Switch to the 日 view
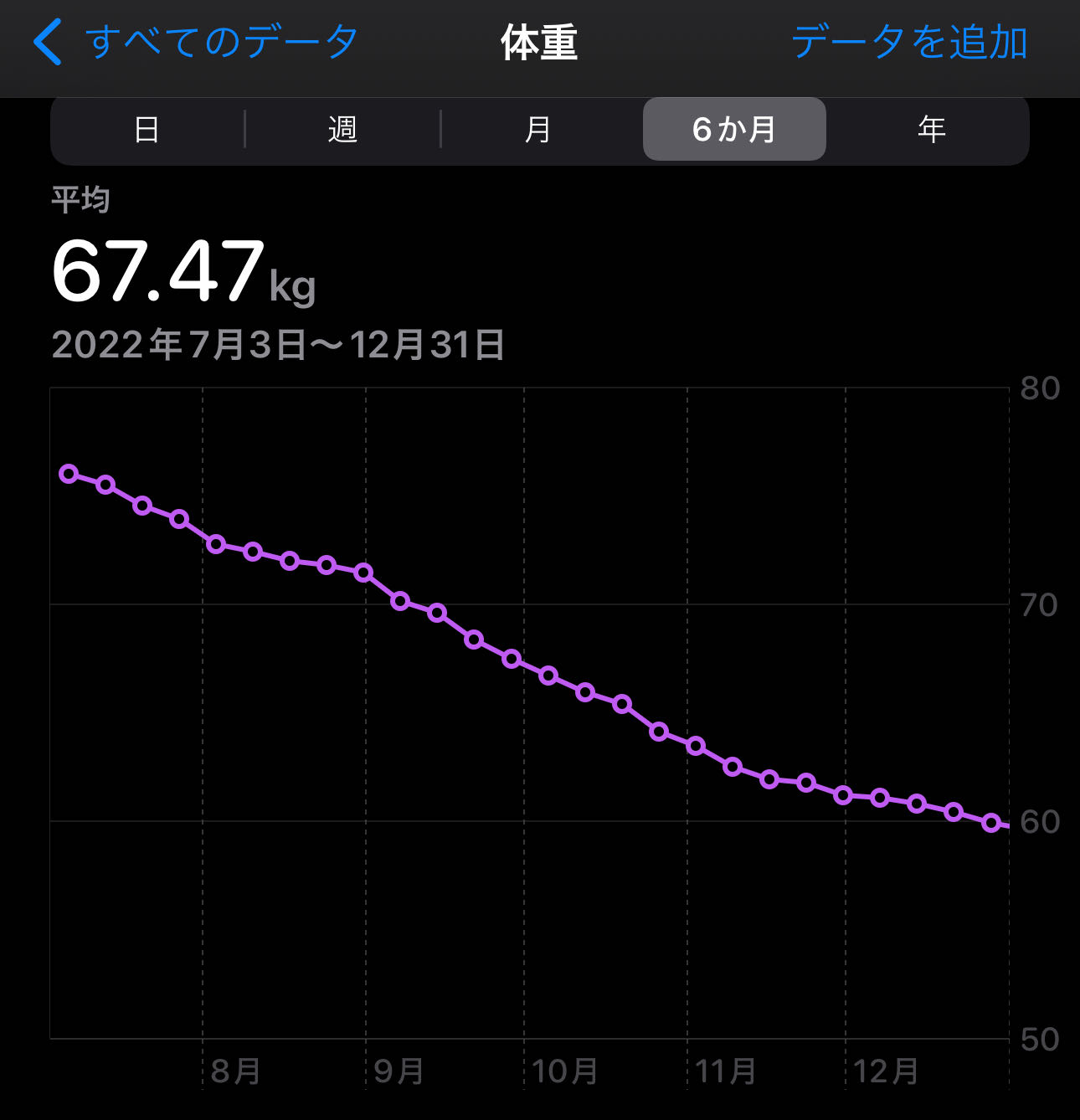The width and height of the screenshot is (1080, 1120). pyautogui.click(x=147, y=130)
